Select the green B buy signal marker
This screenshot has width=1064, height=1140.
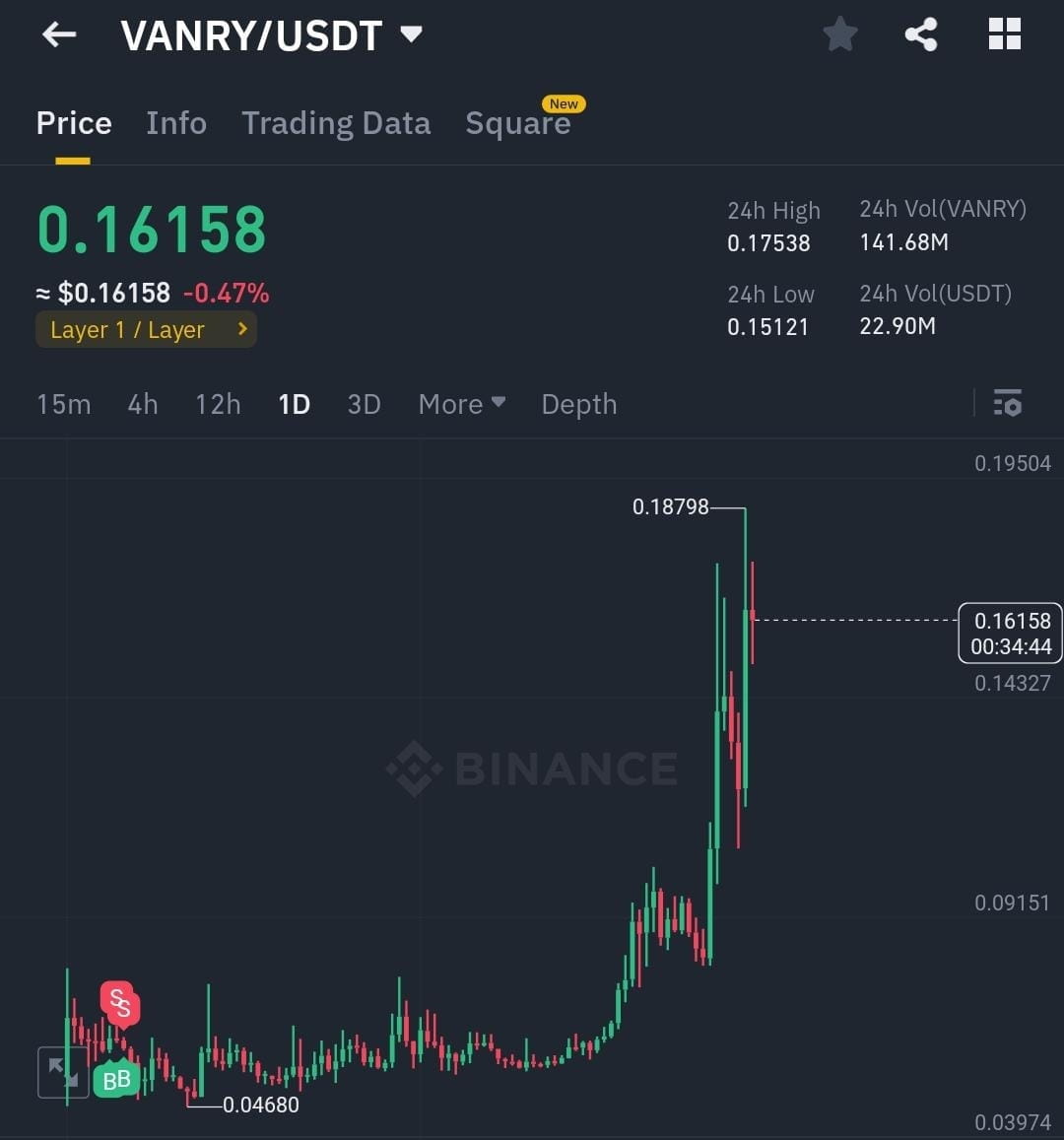pyautogui.click(x=115, y=1080)
